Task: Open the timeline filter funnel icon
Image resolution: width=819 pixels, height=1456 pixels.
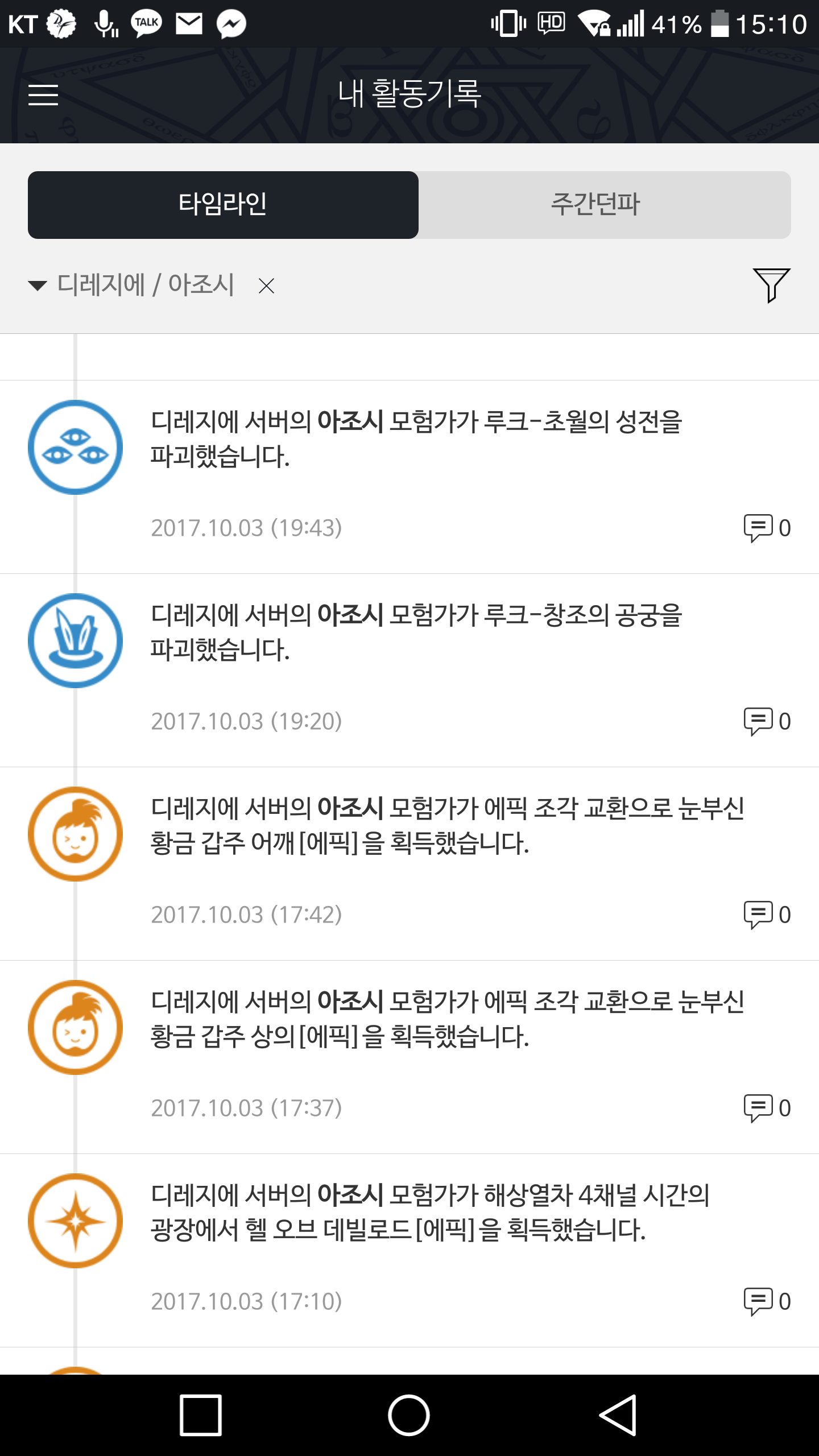Action: coord(772,285)
